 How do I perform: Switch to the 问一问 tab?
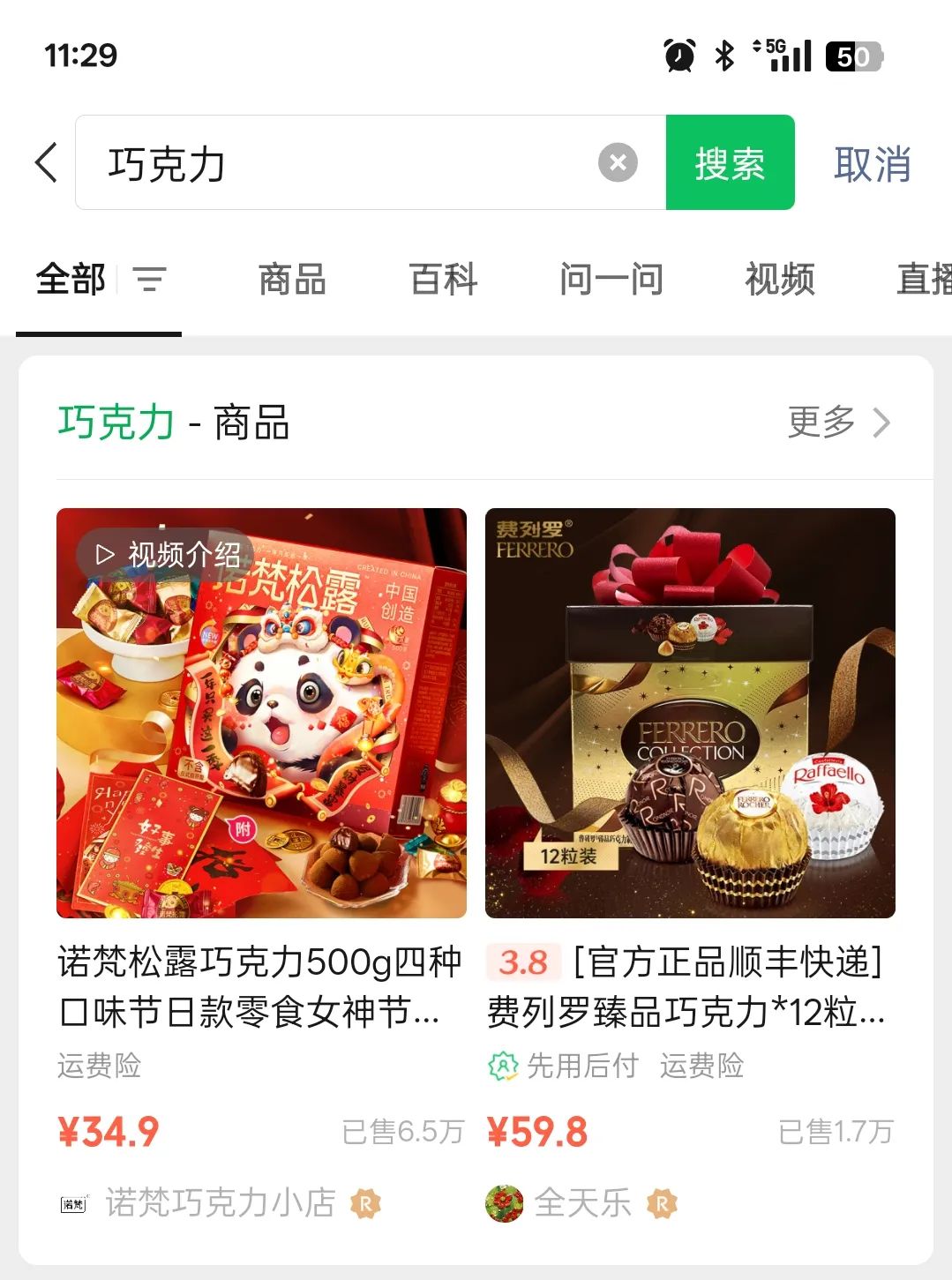point(611,280)
